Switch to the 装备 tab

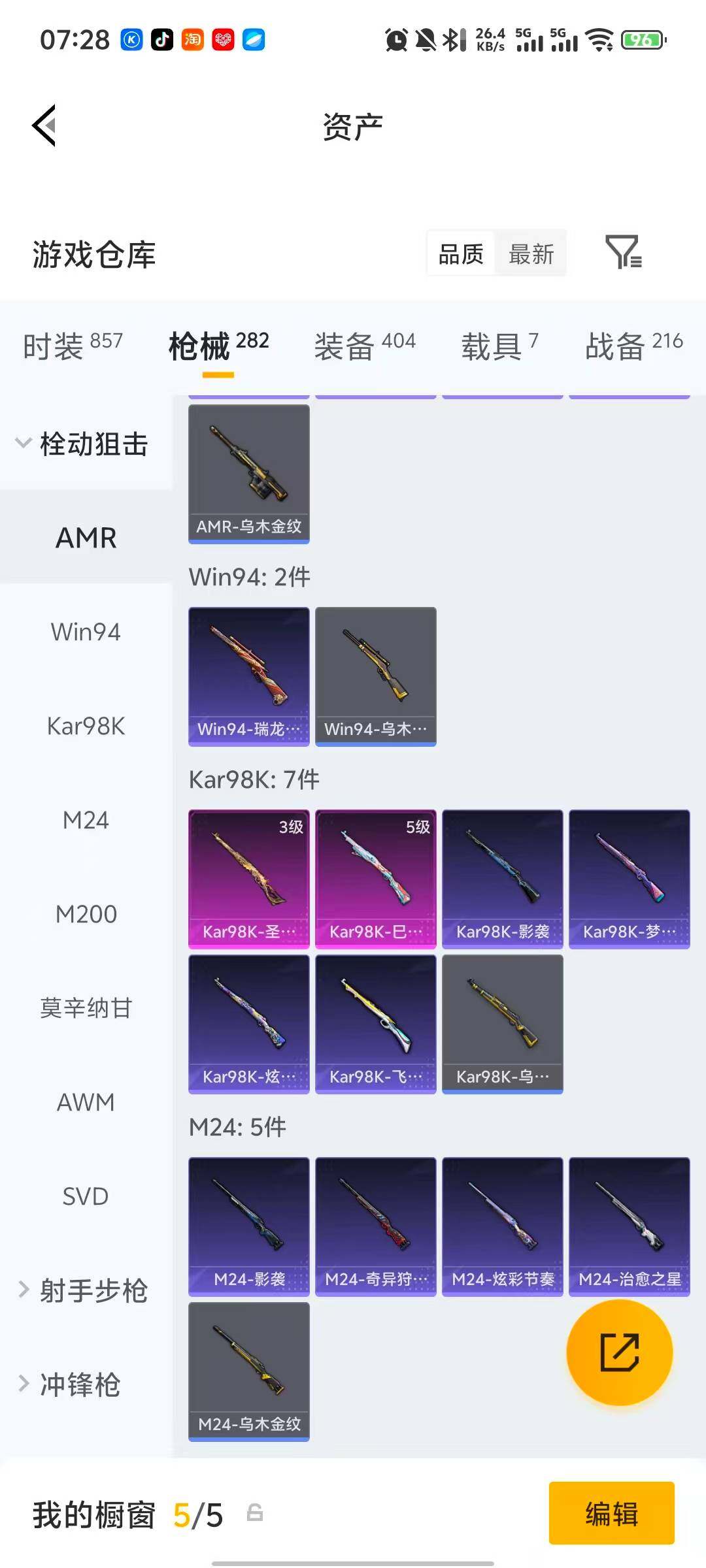(x=364, y=345)
